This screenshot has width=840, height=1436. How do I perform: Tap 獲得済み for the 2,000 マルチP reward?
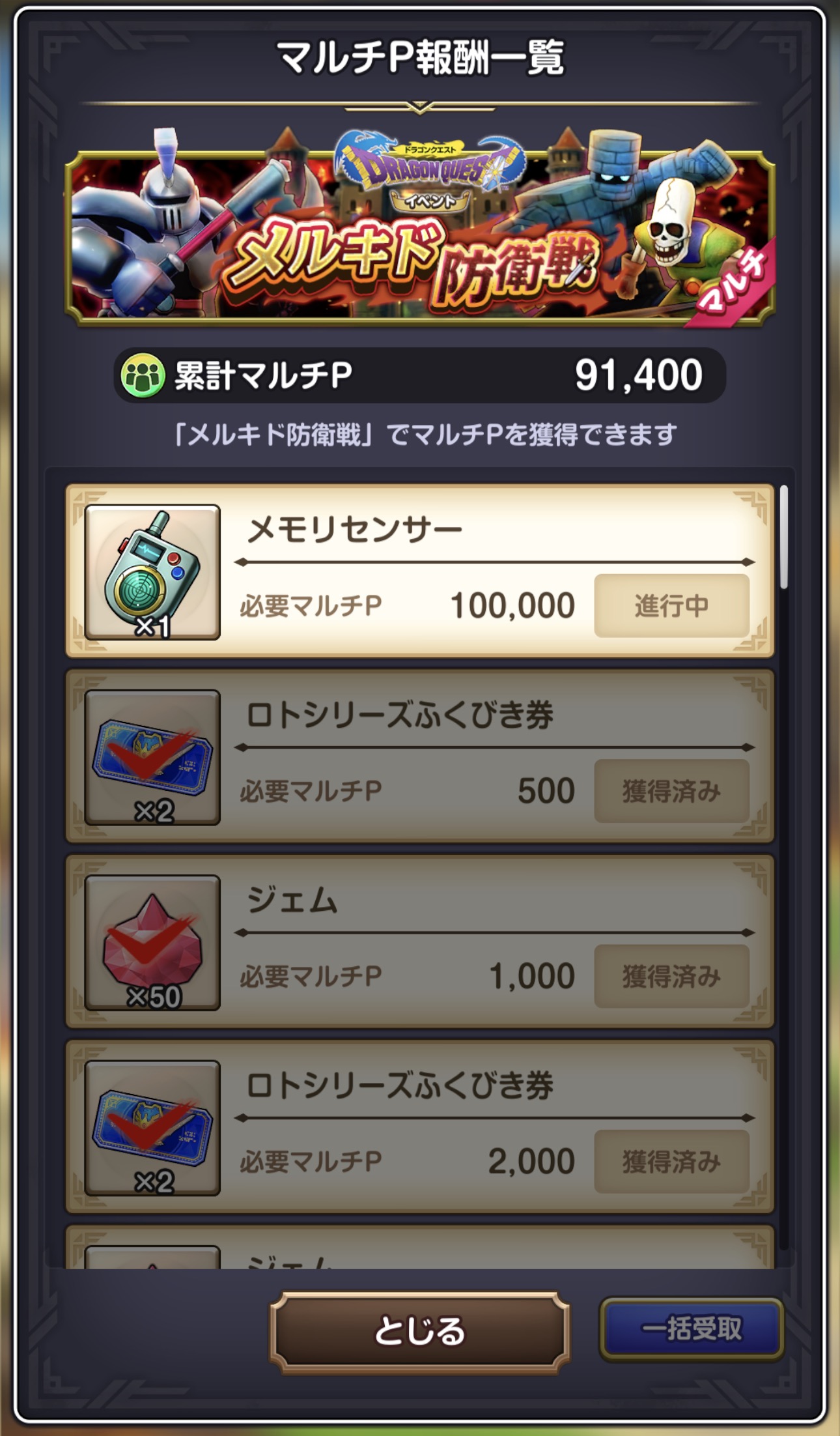671,1161
